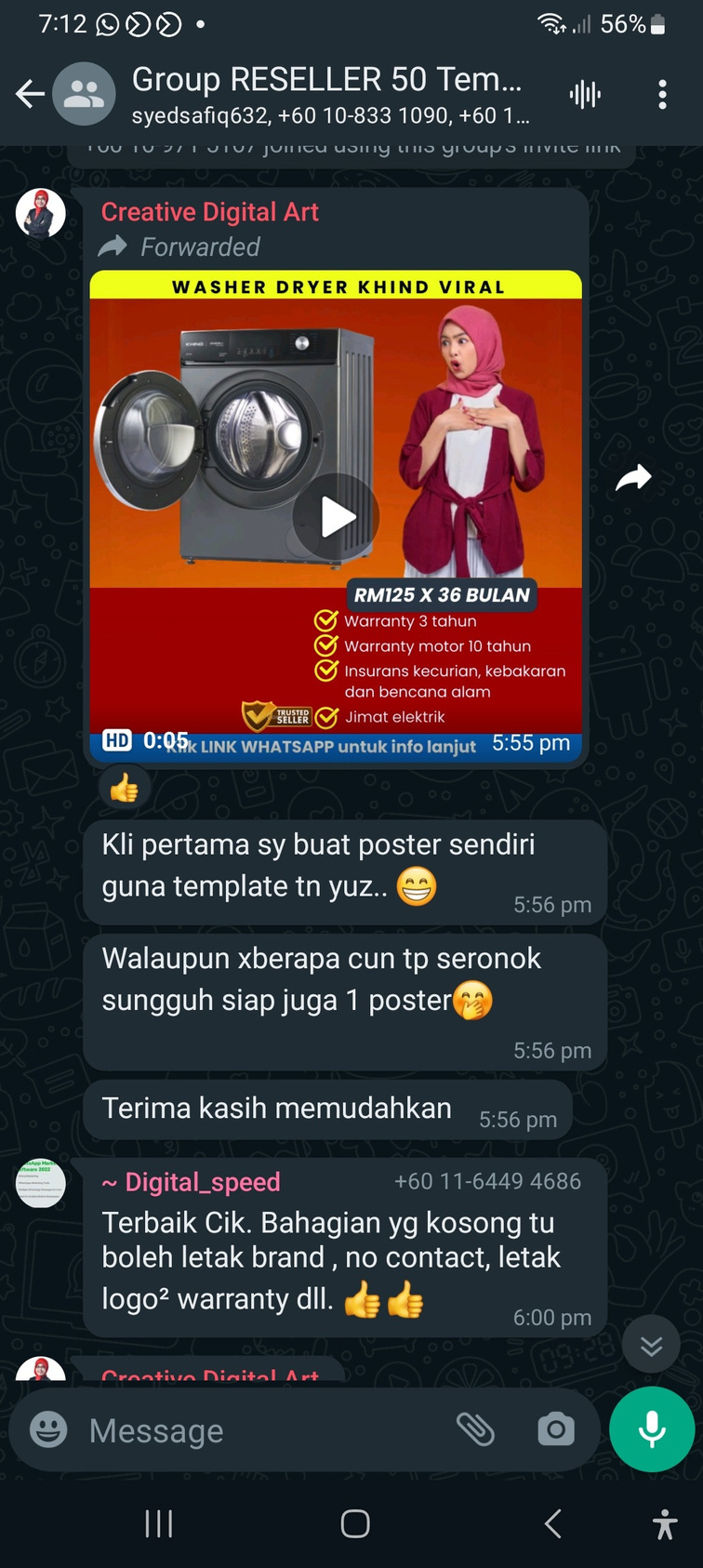703x1568 pixels.
Task: Go back to the chats list
Action: [30, 94]
